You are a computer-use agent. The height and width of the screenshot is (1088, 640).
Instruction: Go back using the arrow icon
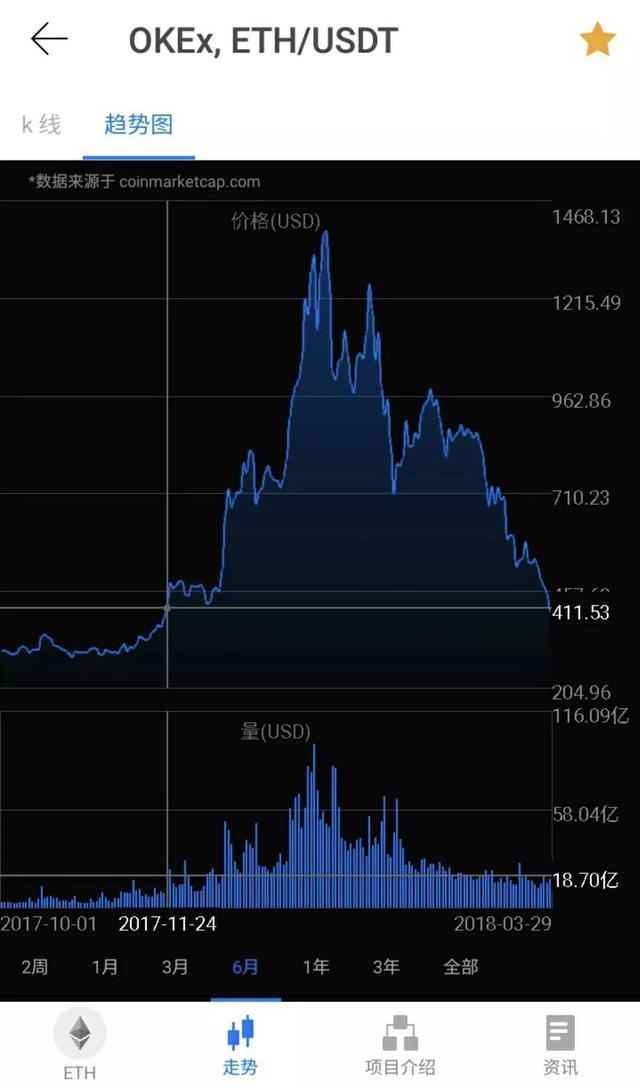(48, 40)
